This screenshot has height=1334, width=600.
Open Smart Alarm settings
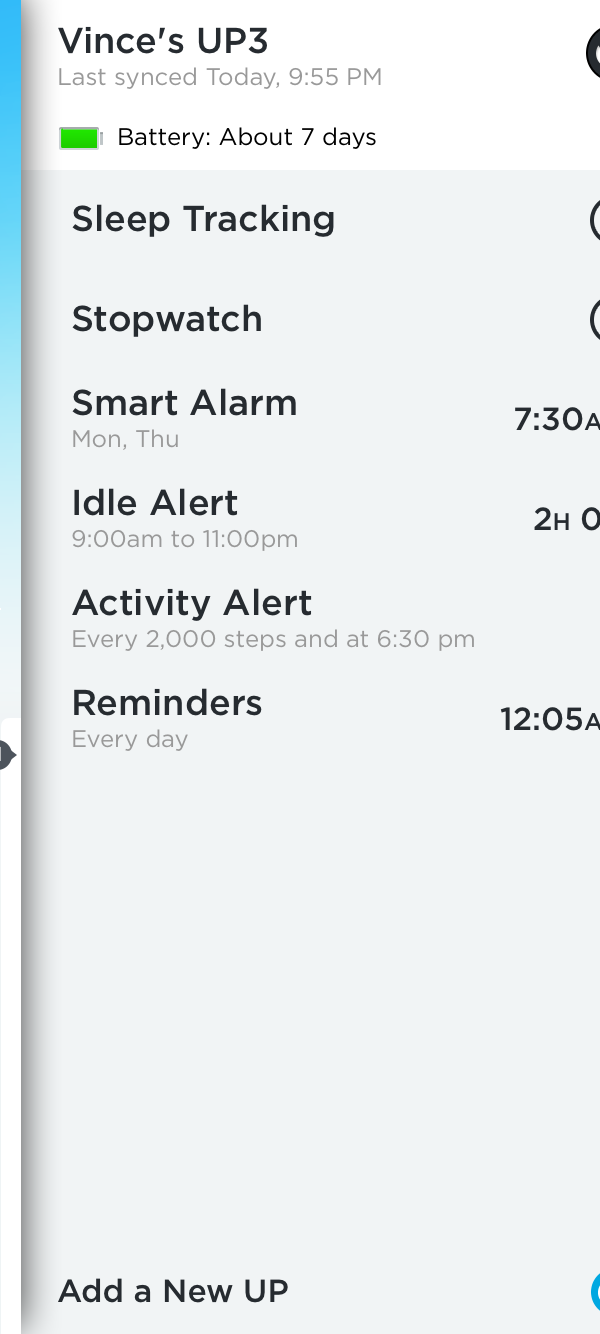(300, 418)
